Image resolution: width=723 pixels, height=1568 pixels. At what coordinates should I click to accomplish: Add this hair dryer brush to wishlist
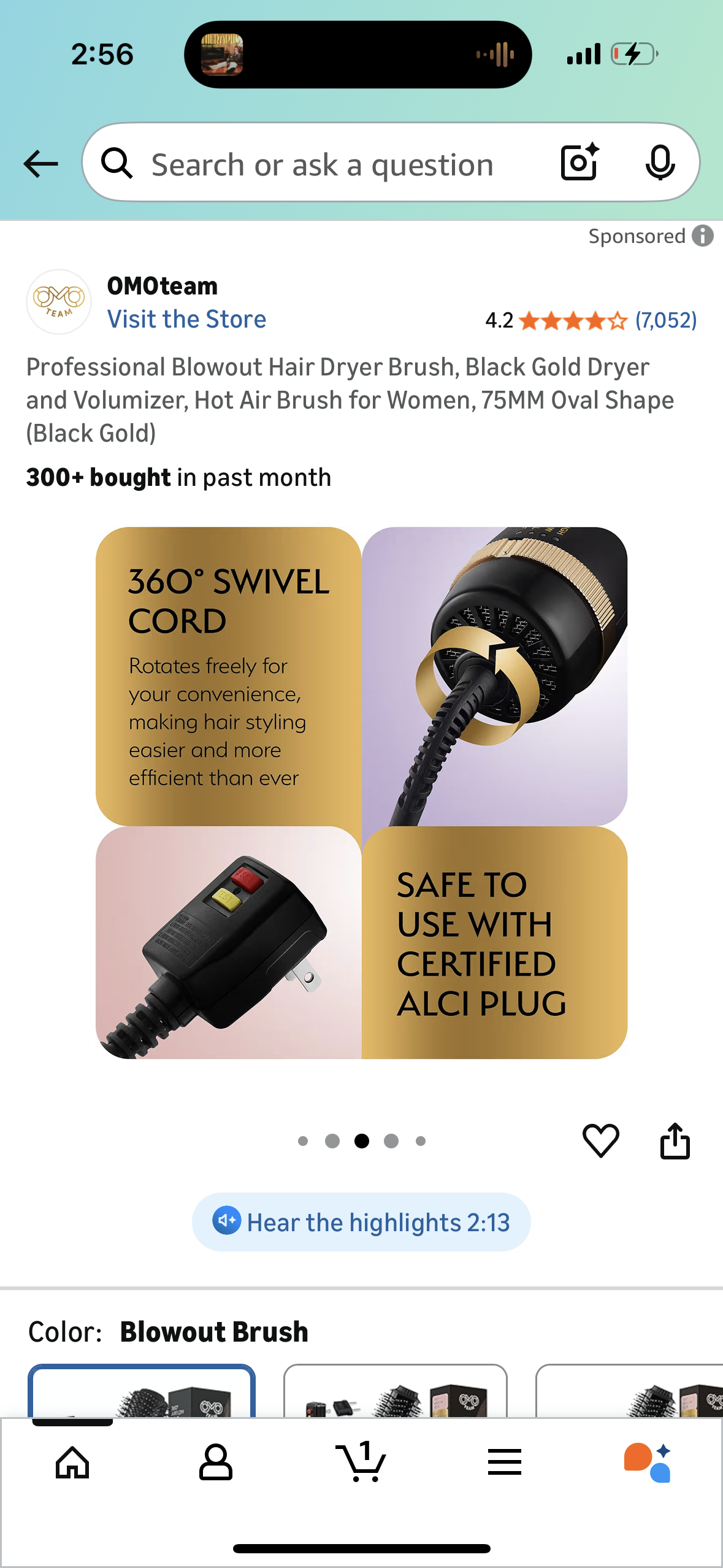click(600, 1141)
